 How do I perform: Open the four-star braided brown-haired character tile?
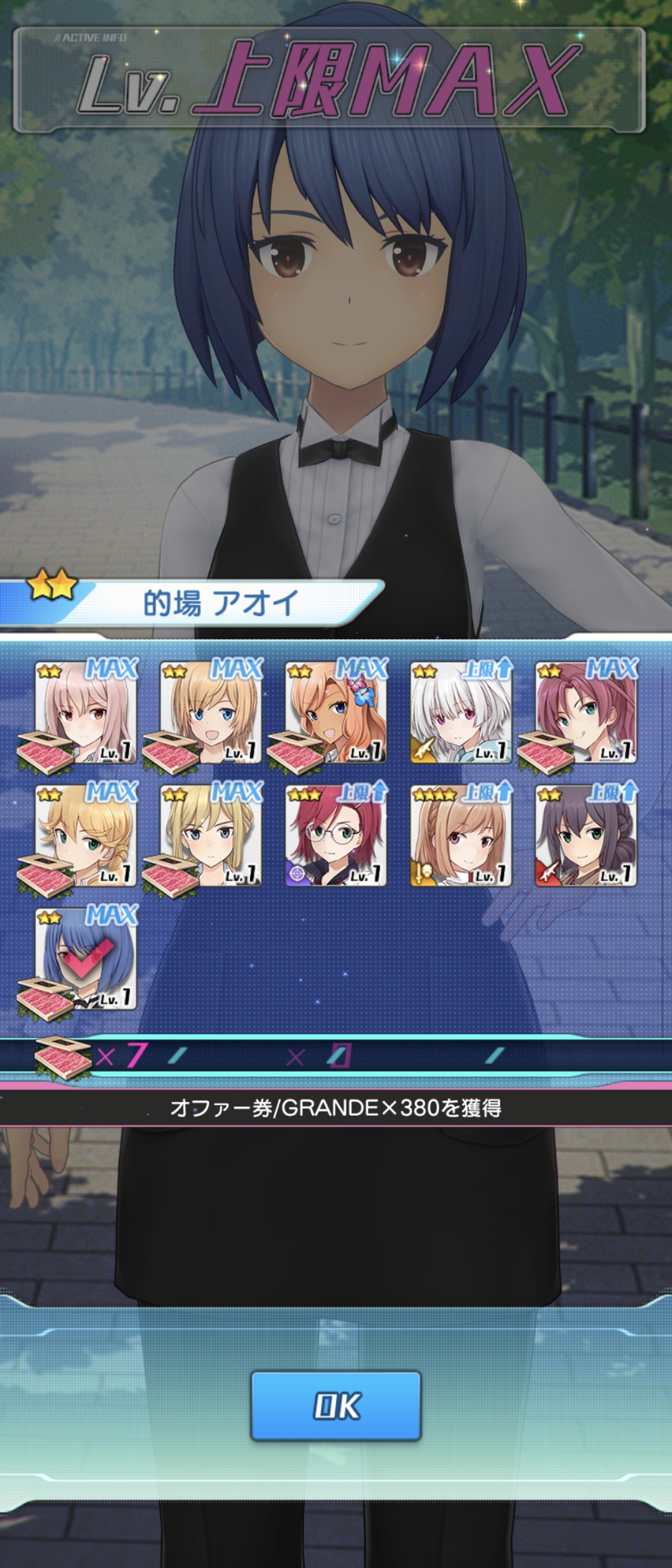pyautogui.click(x=461, y=836)
